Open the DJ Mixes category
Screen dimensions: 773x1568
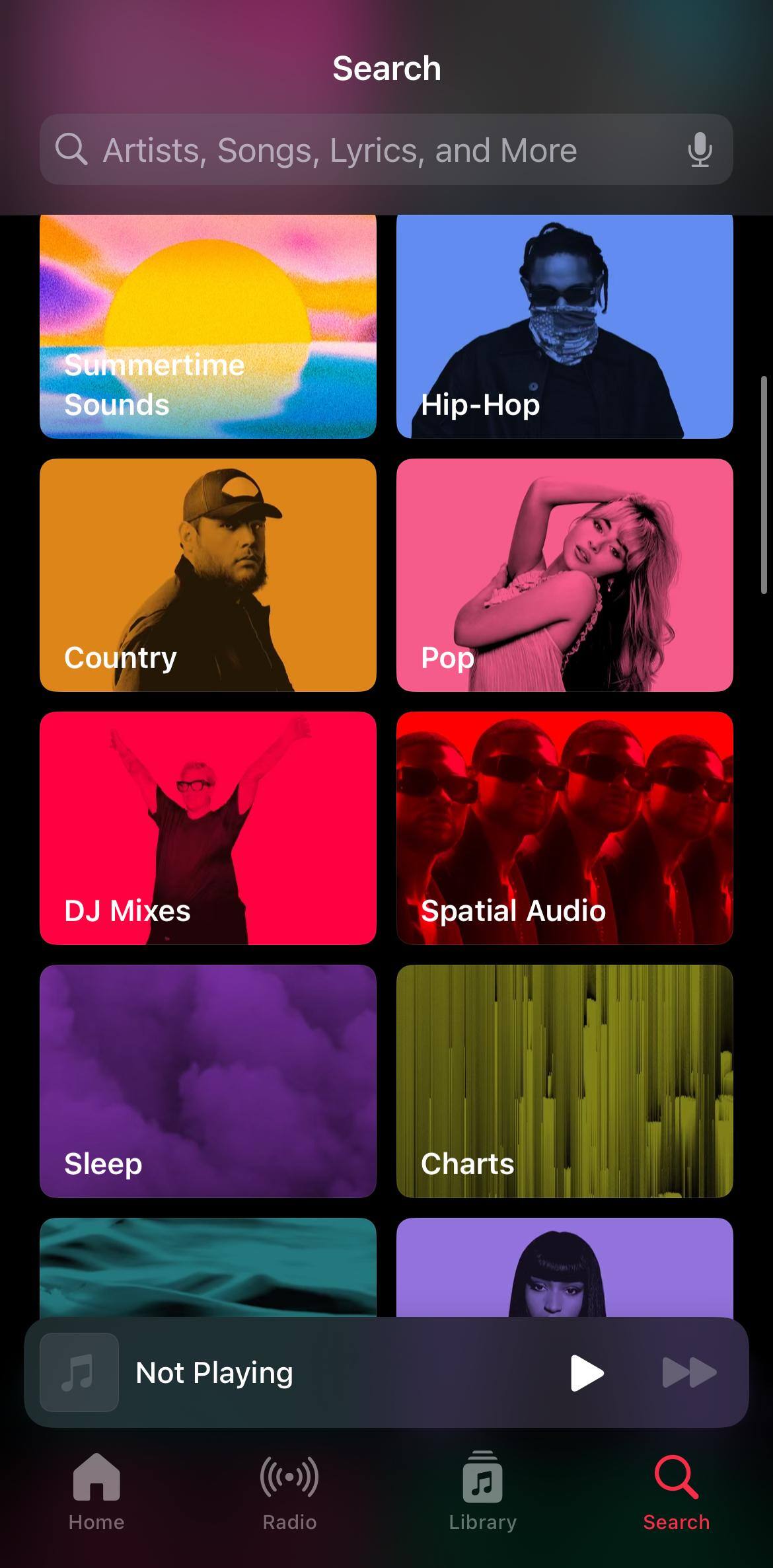click(208, 828)
